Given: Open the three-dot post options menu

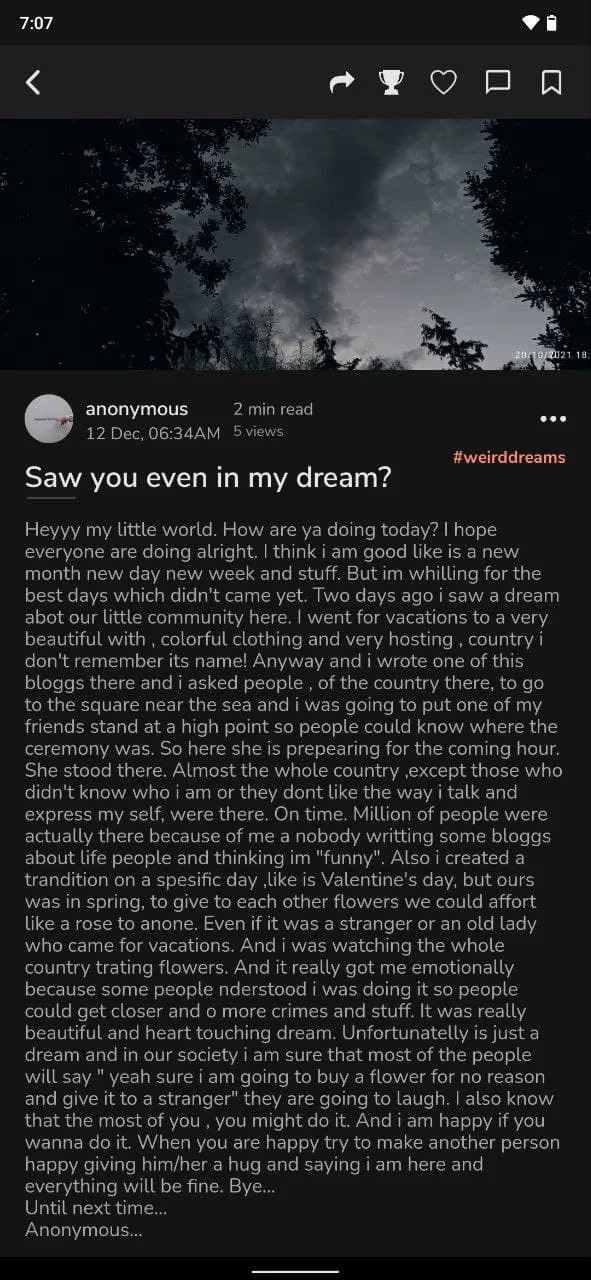Looking at the screenshot, I should click(x=553, y=419).
